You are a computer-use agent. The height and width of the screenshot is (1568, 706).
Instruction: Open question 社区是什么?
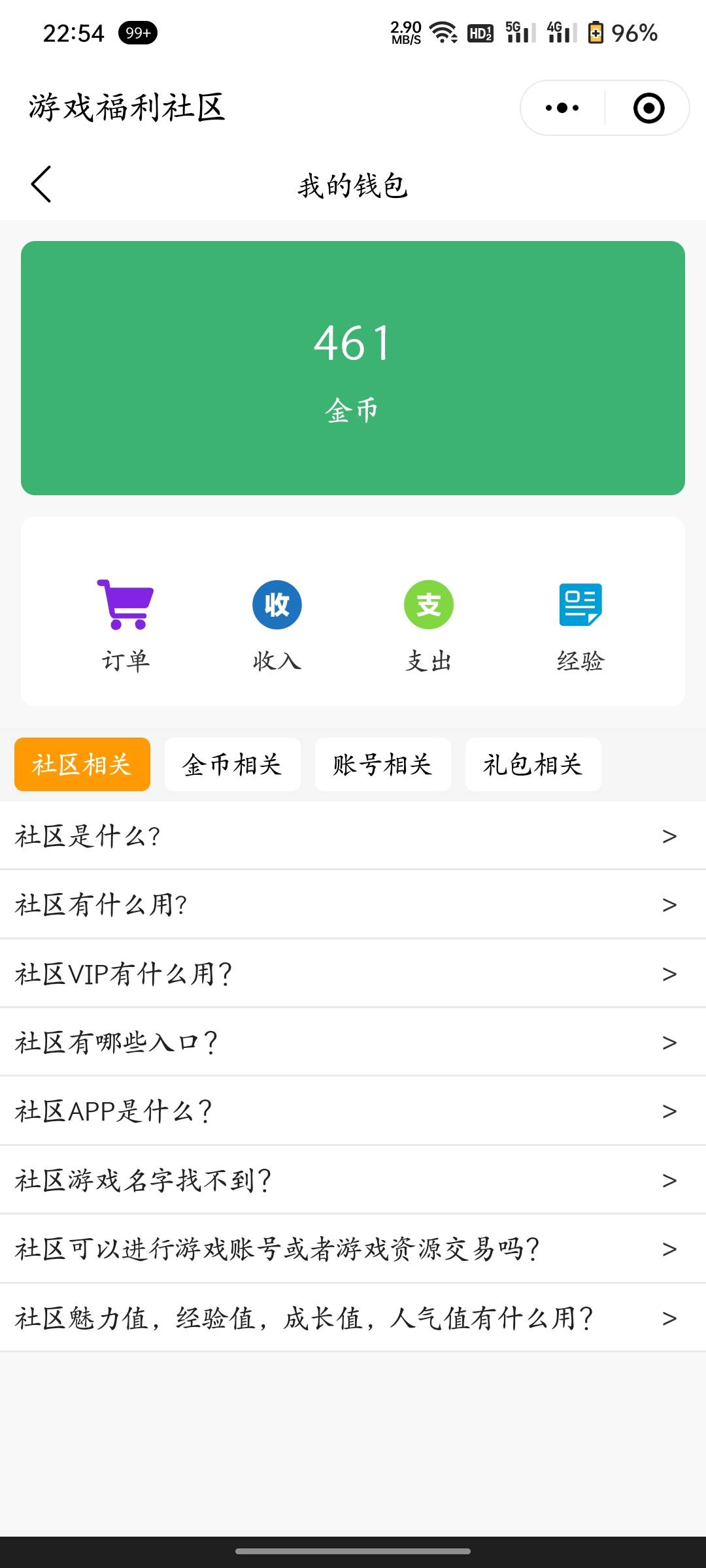click(x=353, y=836)
